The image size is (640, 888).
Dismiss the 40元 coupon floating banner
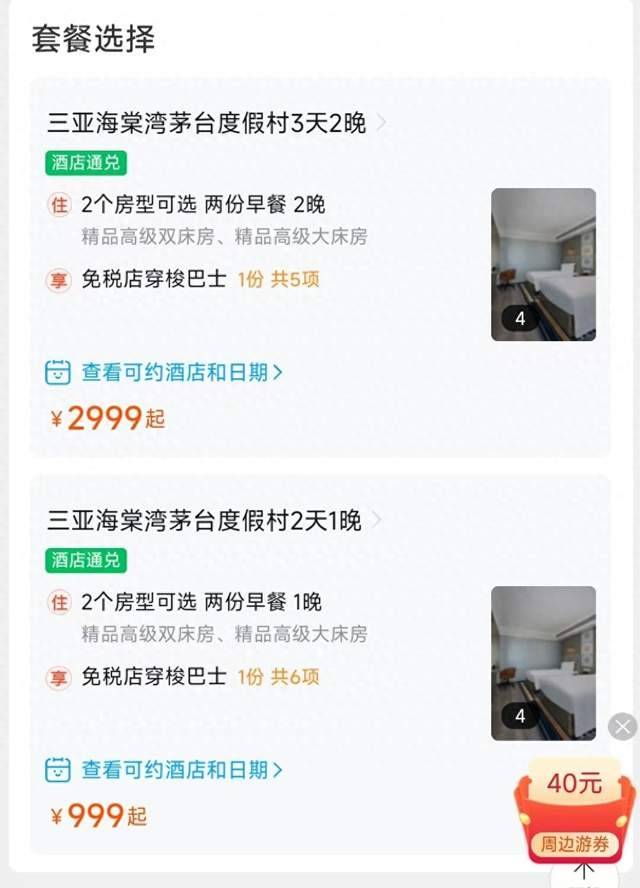tap(622, 726)
